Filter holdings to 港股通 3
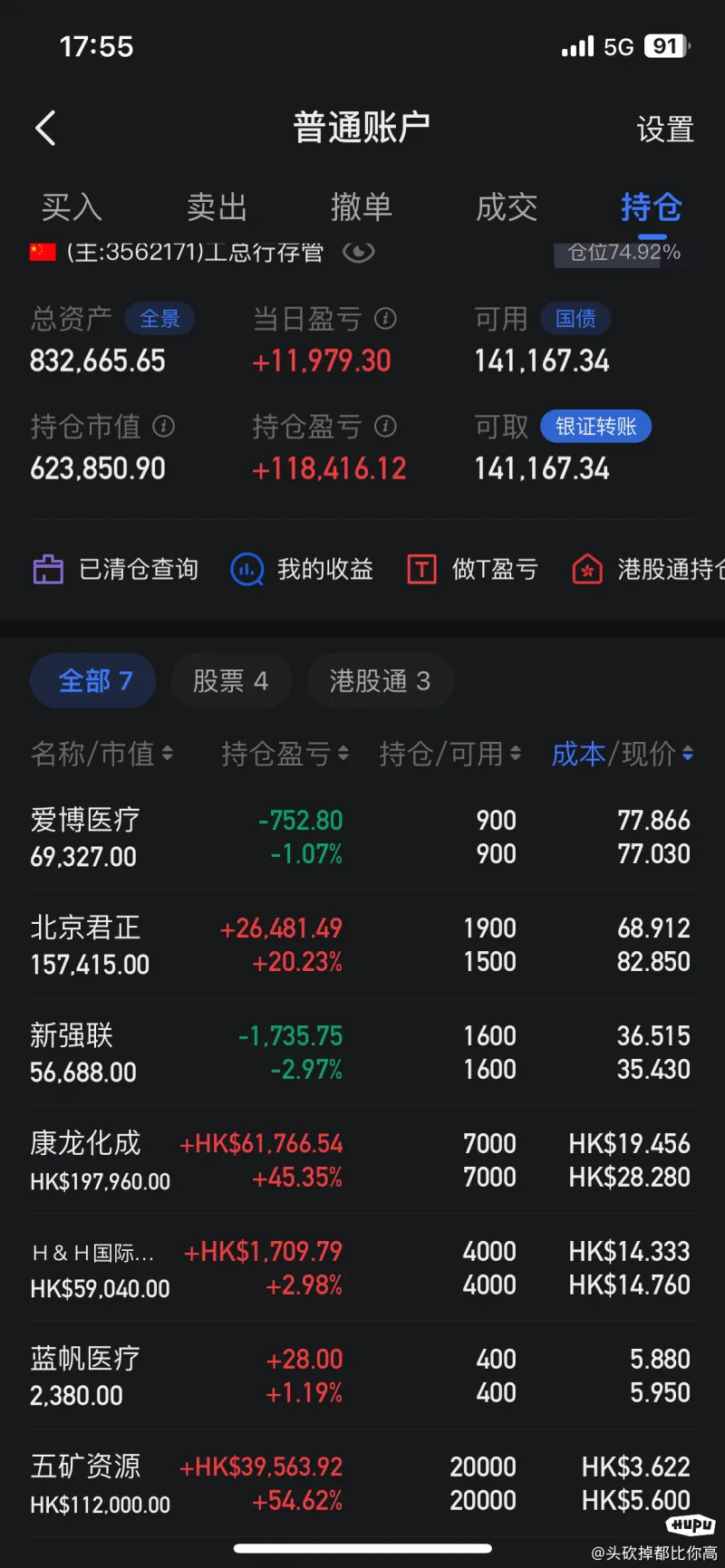Screen dimensions: 725x1568 pyautogui.click(x=380, y=681)
